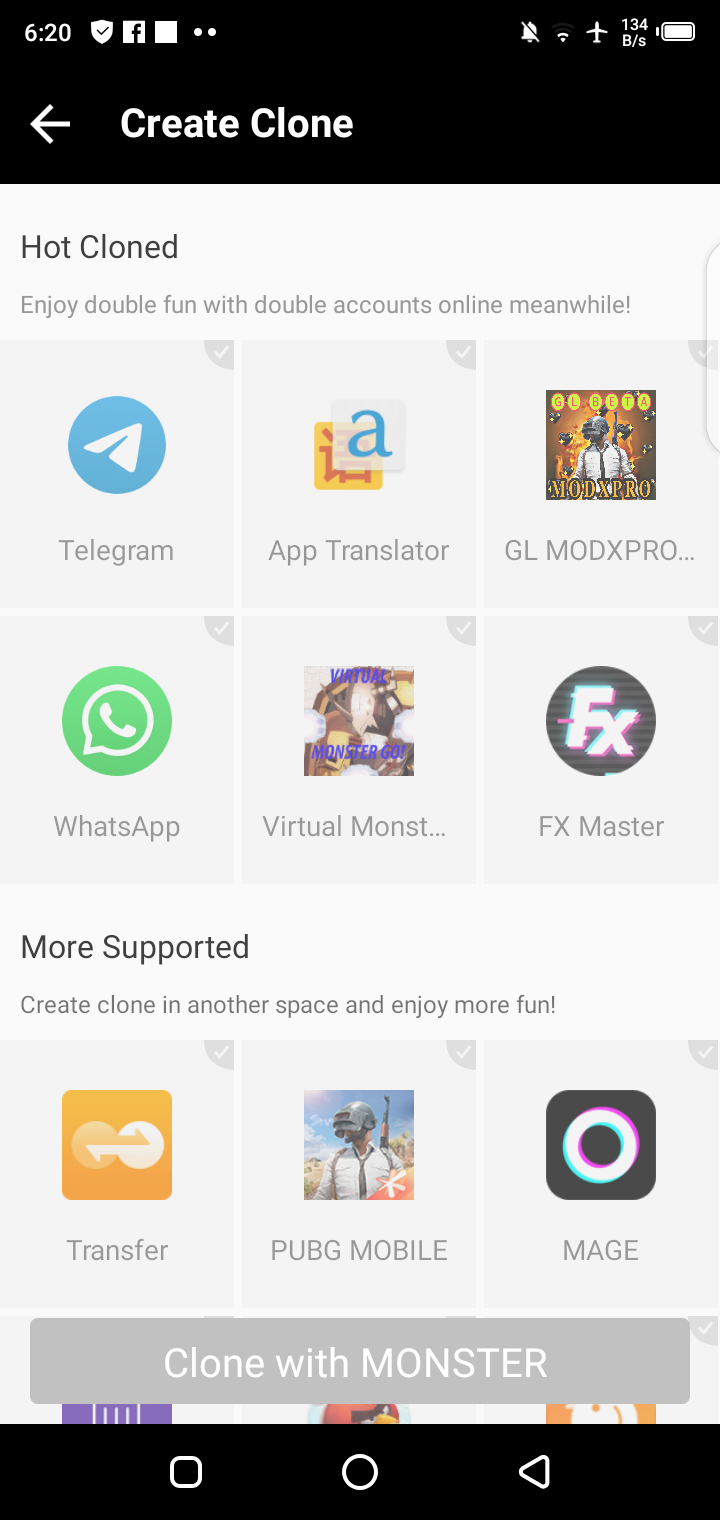Image resolution: width=720 pixels, height=1520 pixels.
Task: Select App Translator for cloning
Action: pyautogui.click(x=359, y=474)
